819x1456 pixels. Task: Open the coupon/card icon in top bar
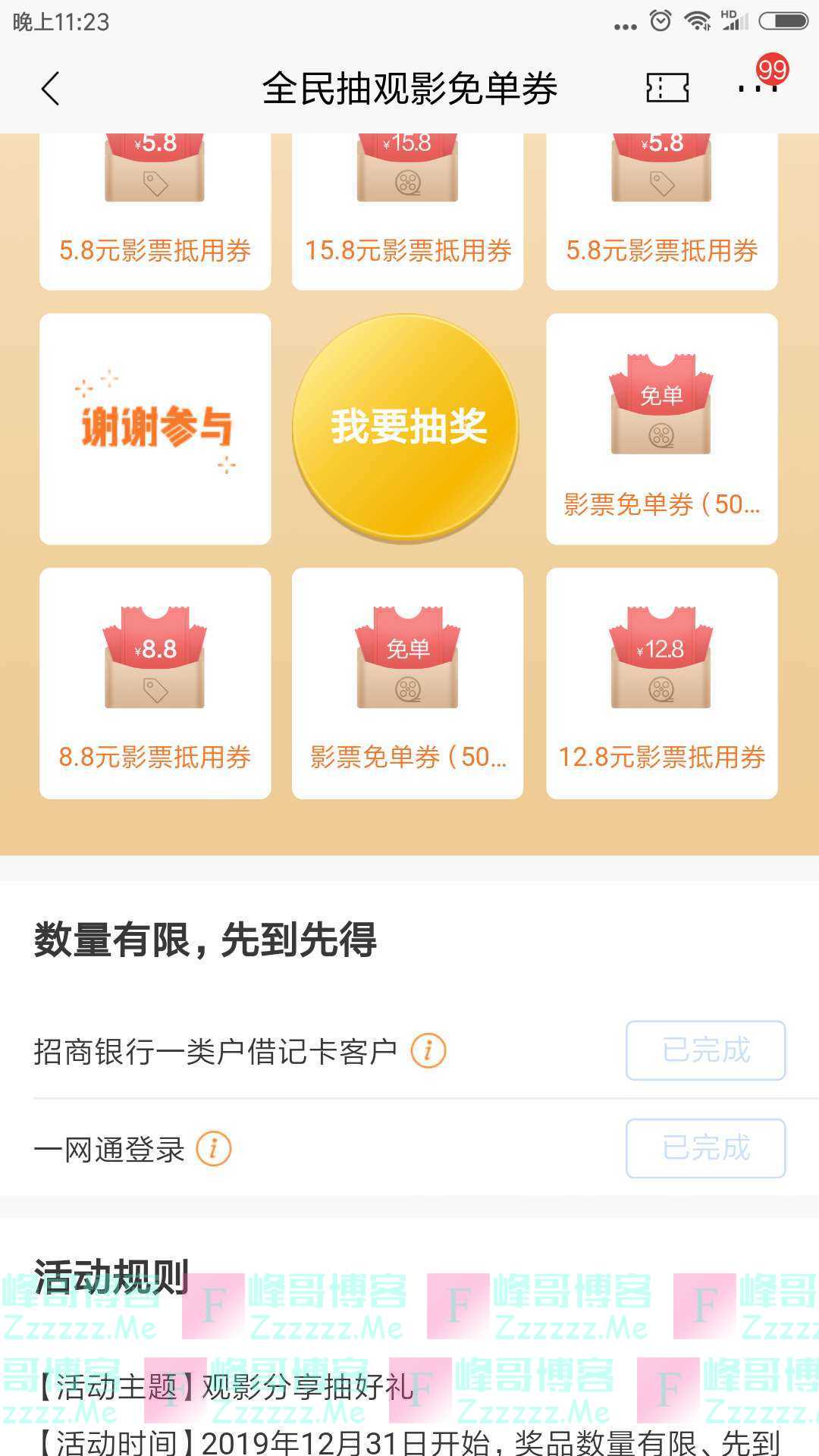[x=666, y=87]
